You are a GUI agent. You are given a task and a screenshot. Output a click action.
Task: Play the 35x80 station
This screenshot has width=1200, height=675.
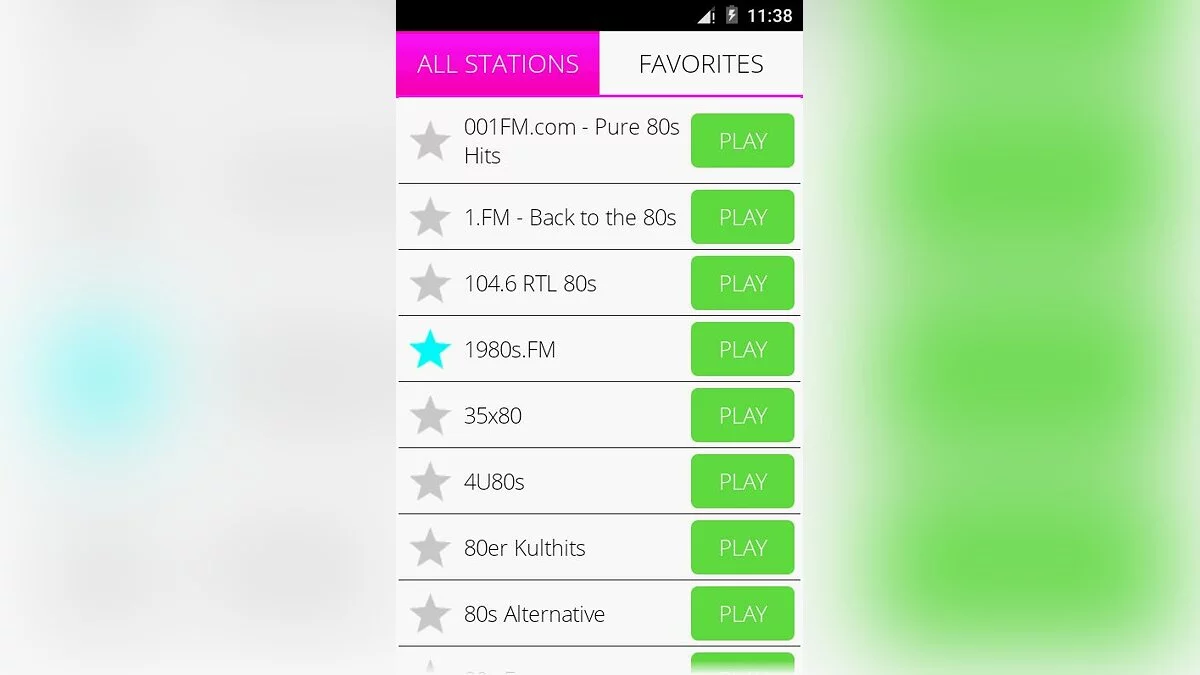coord(742,415)
